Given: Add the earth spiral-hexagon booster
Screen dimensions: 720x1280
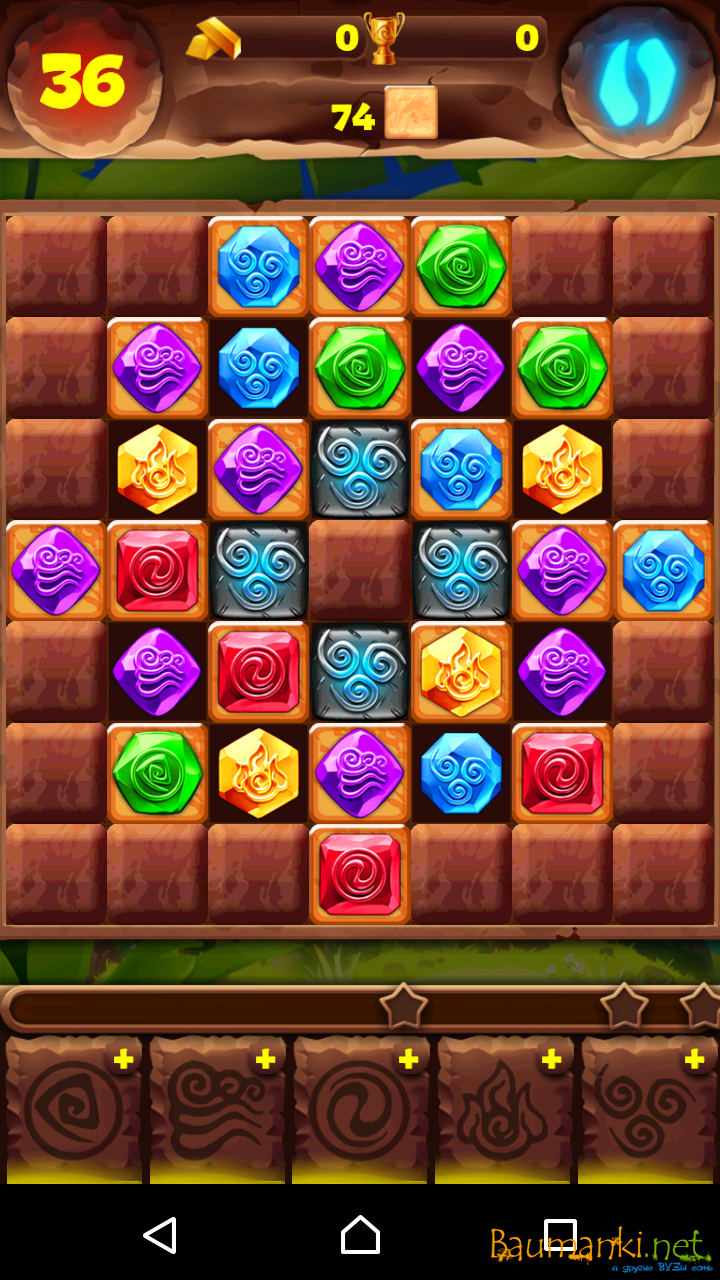Looking at the screenshot, I should 123,1060.
